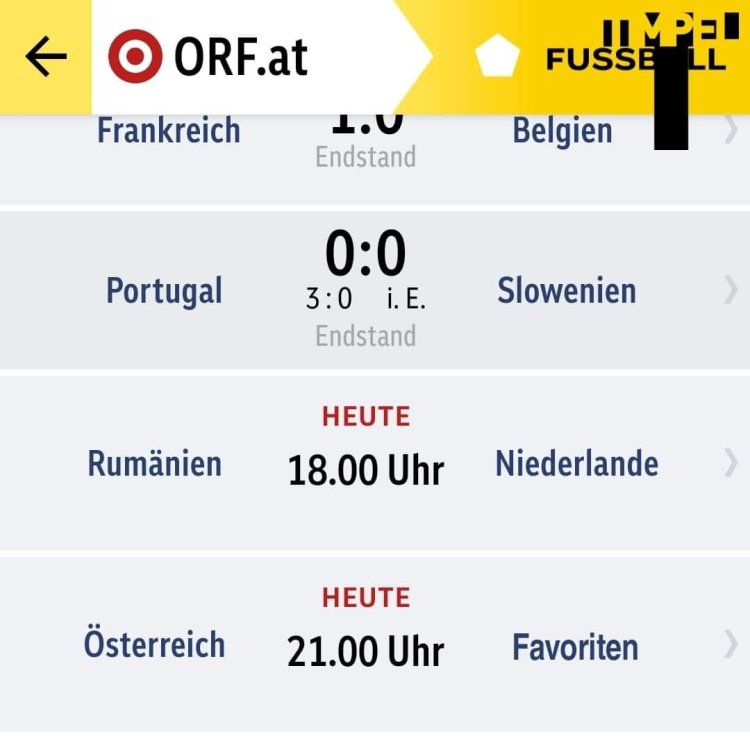Image resolution: width=750 pixels, height=750 pixels.
Task: Show the Österreich vs Favoriten match
Action: click(x=366, y=645)
